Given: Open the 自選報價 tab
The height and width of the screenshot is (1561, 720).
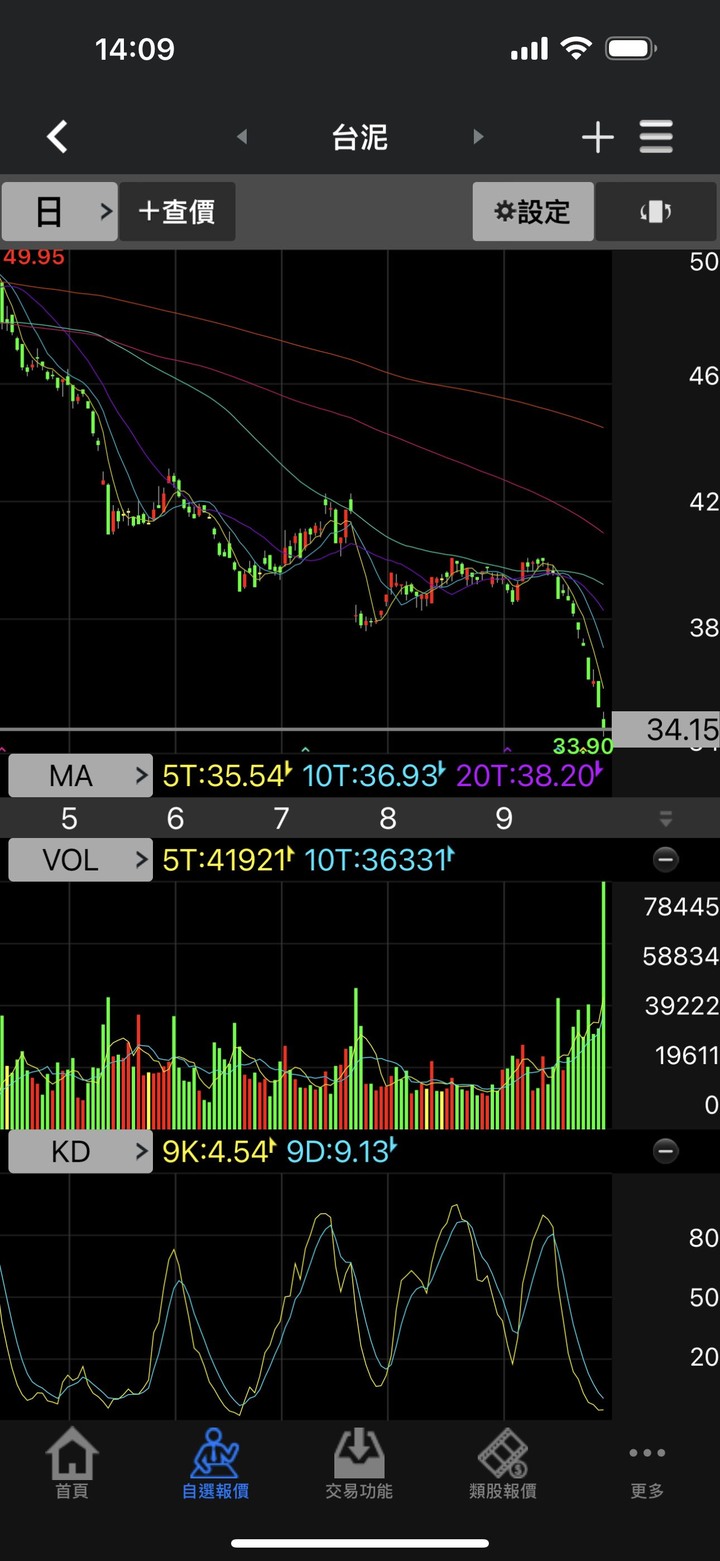Looking at the screenshot, I should (x=216, y=1463).
